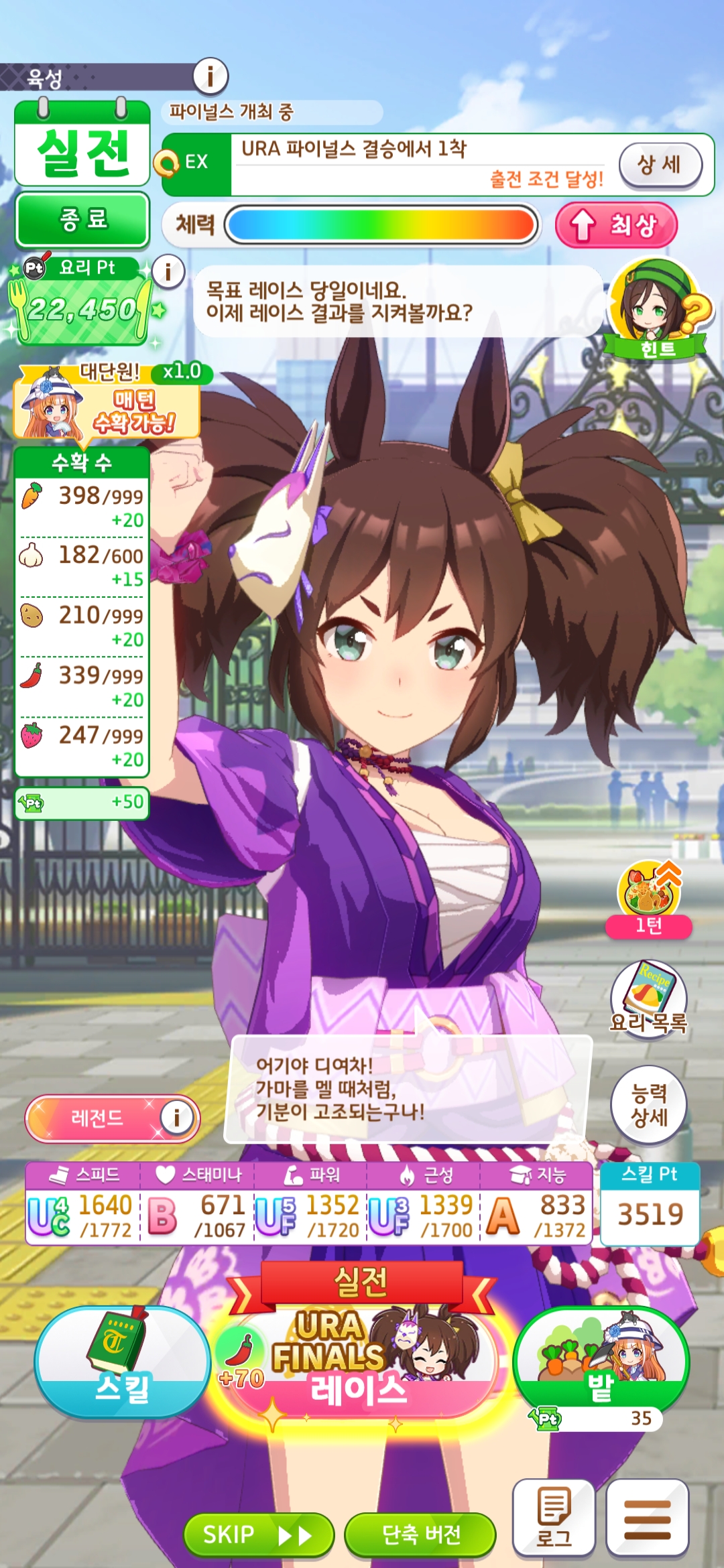Tap the info icon on 레전드 badge
This screenshot has width=724, height=1568.
(x=177, y=1117)
